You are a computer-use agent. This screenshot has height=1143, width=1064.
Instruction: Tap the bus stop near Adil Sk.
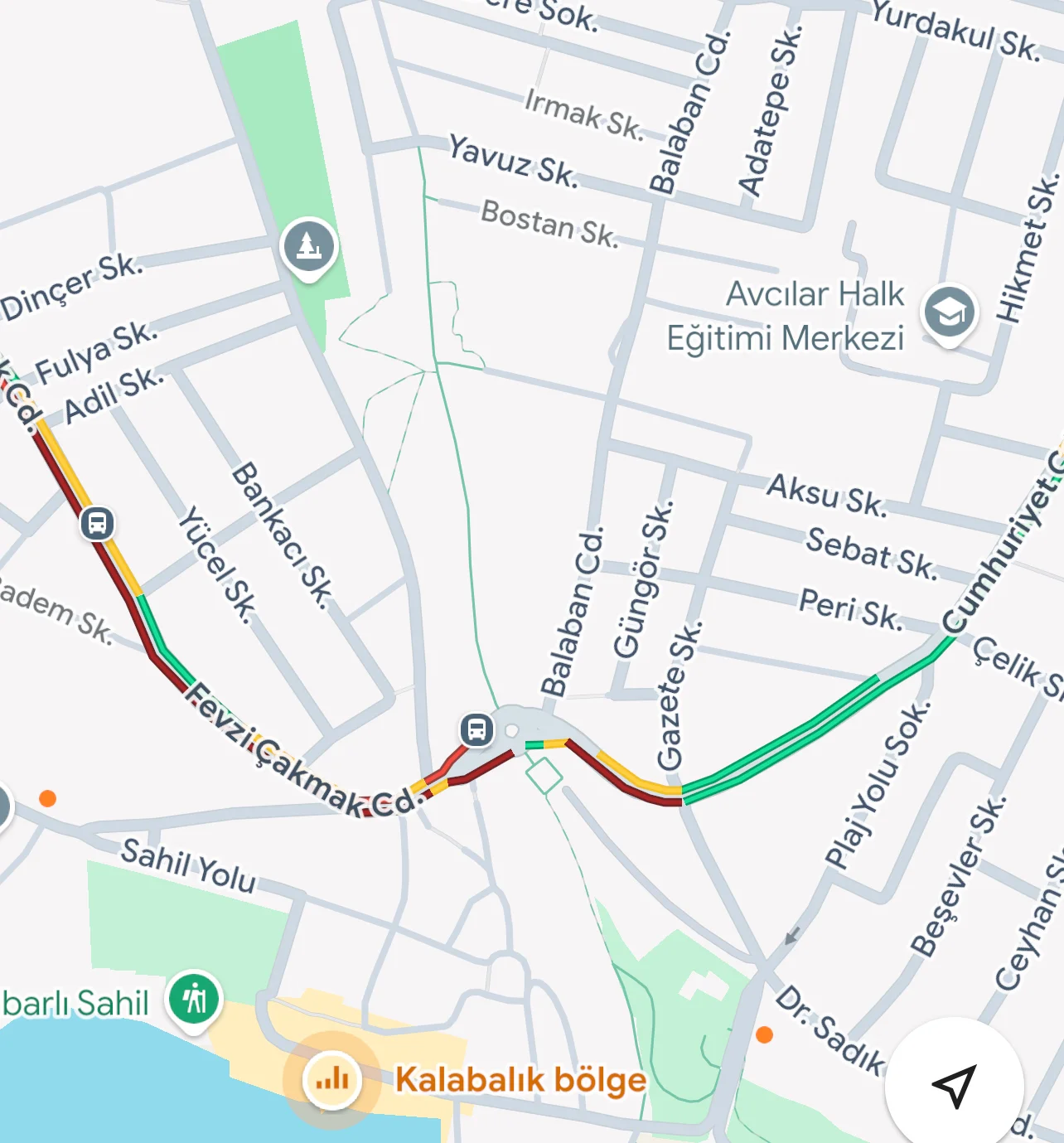[98, 524]
